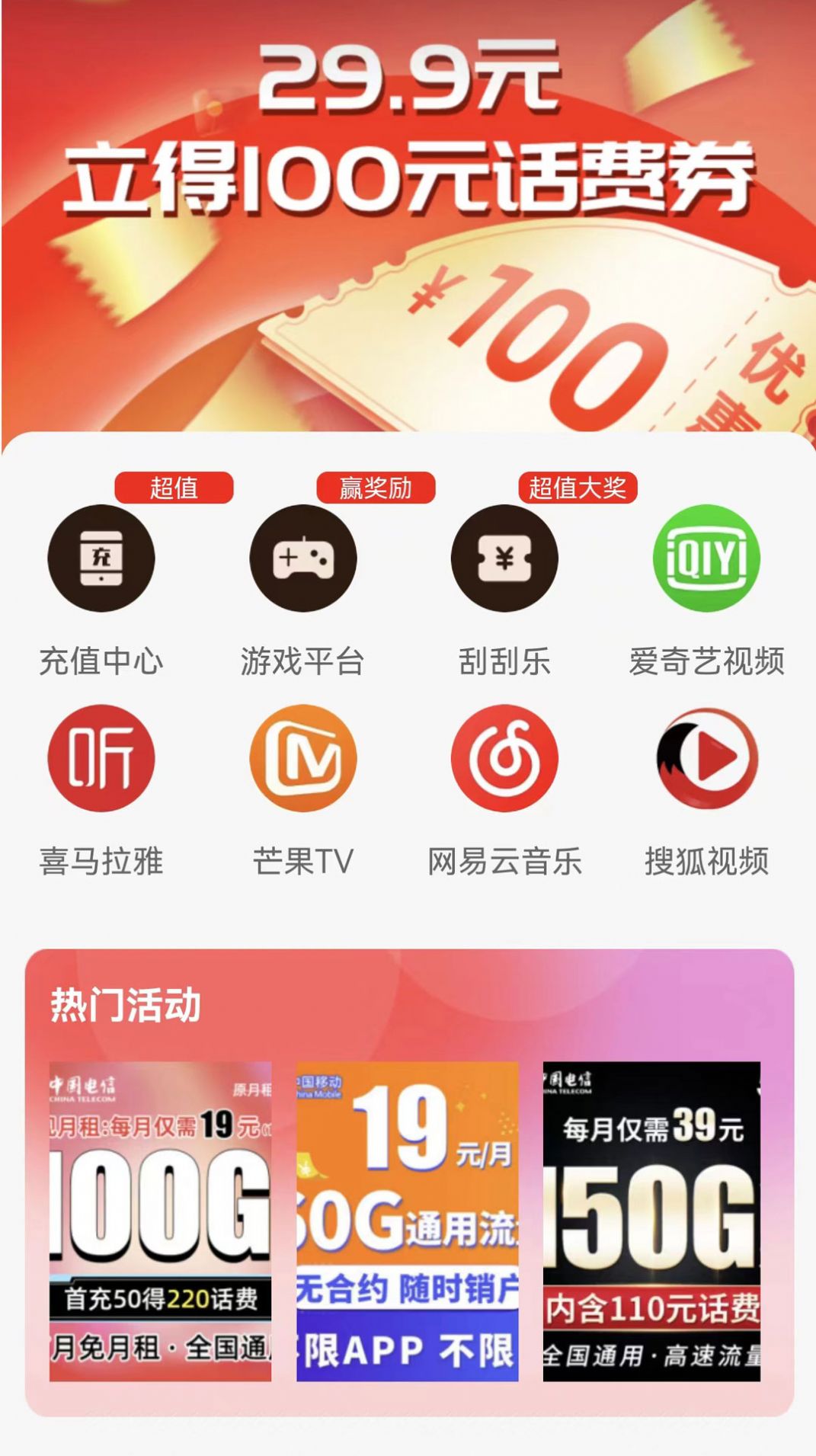Open 芒果TV
Screen dimensions: 816x1456
click(303, 759)
